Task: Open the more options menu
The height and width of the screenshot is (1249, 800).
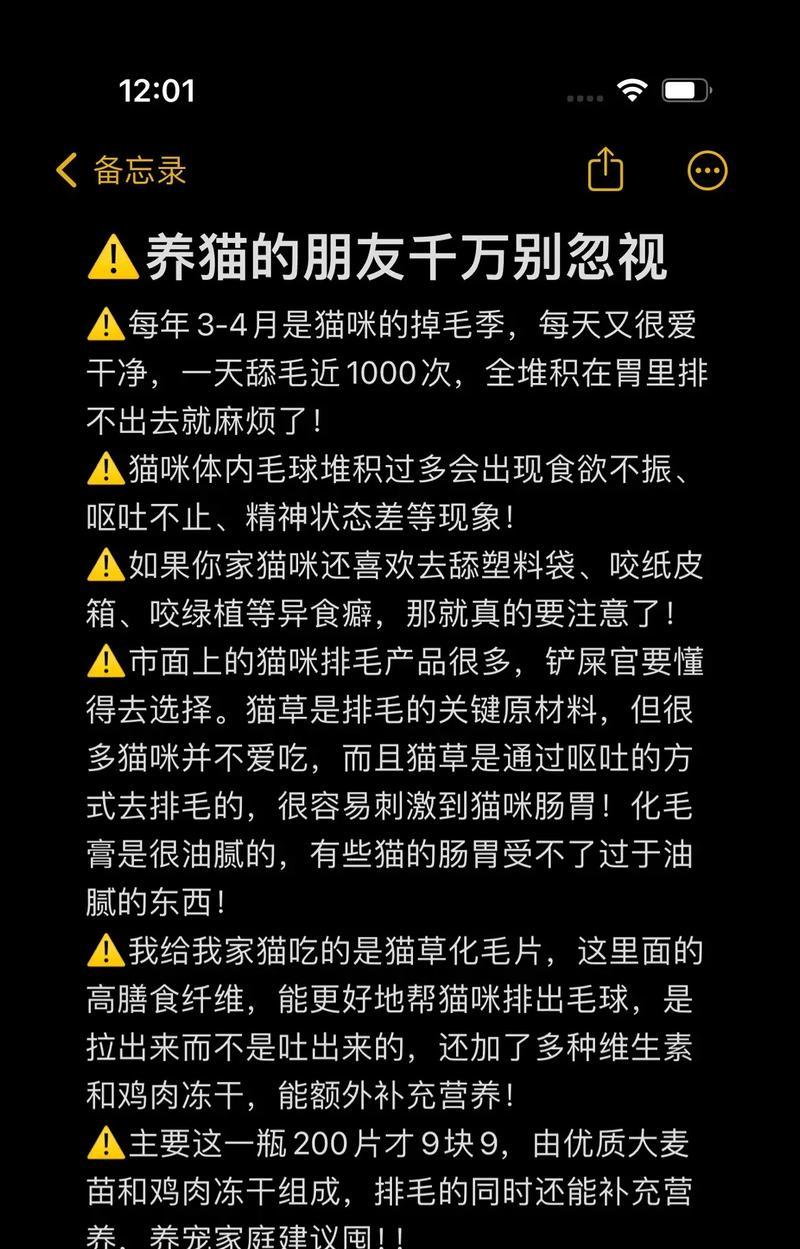Action: [708, 170]
